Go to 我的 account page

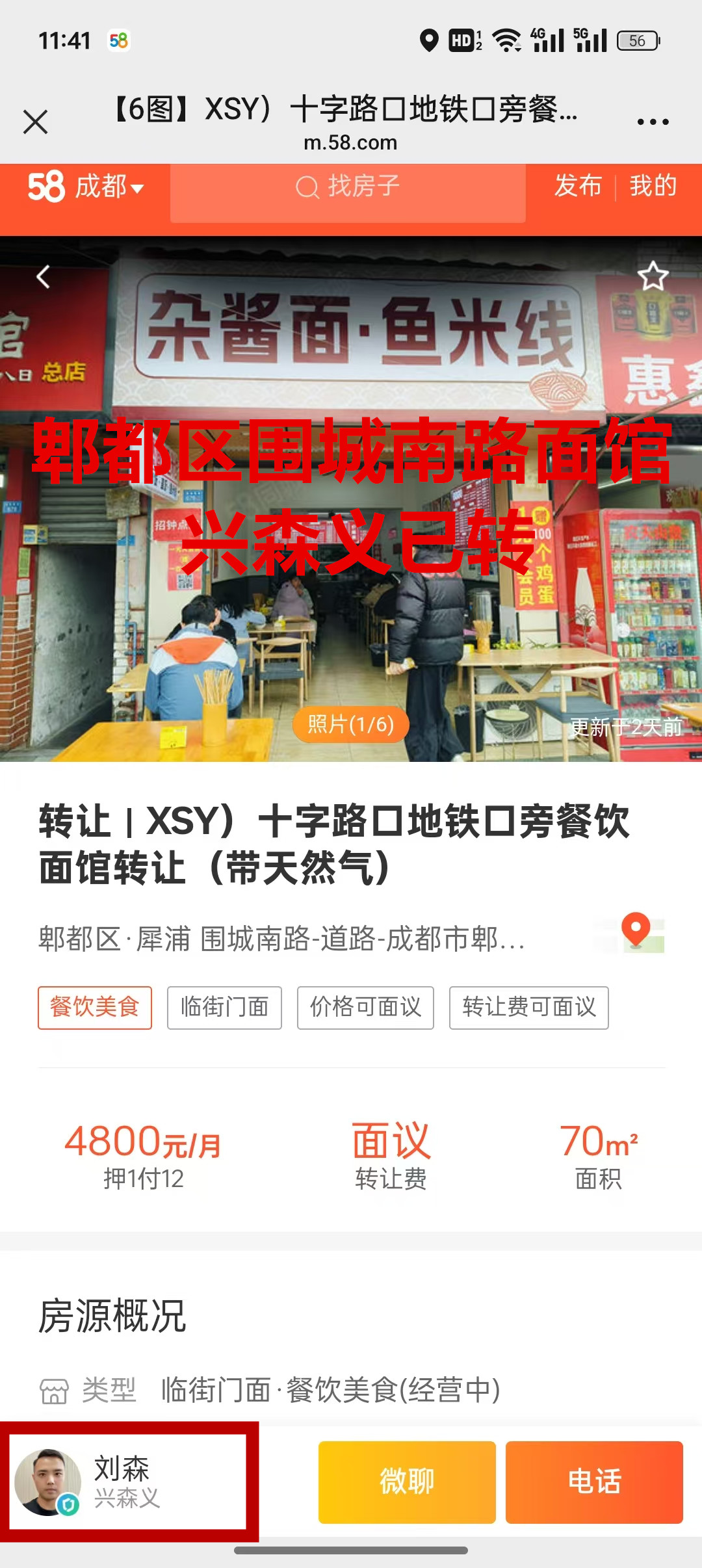[x=653, y=186]
